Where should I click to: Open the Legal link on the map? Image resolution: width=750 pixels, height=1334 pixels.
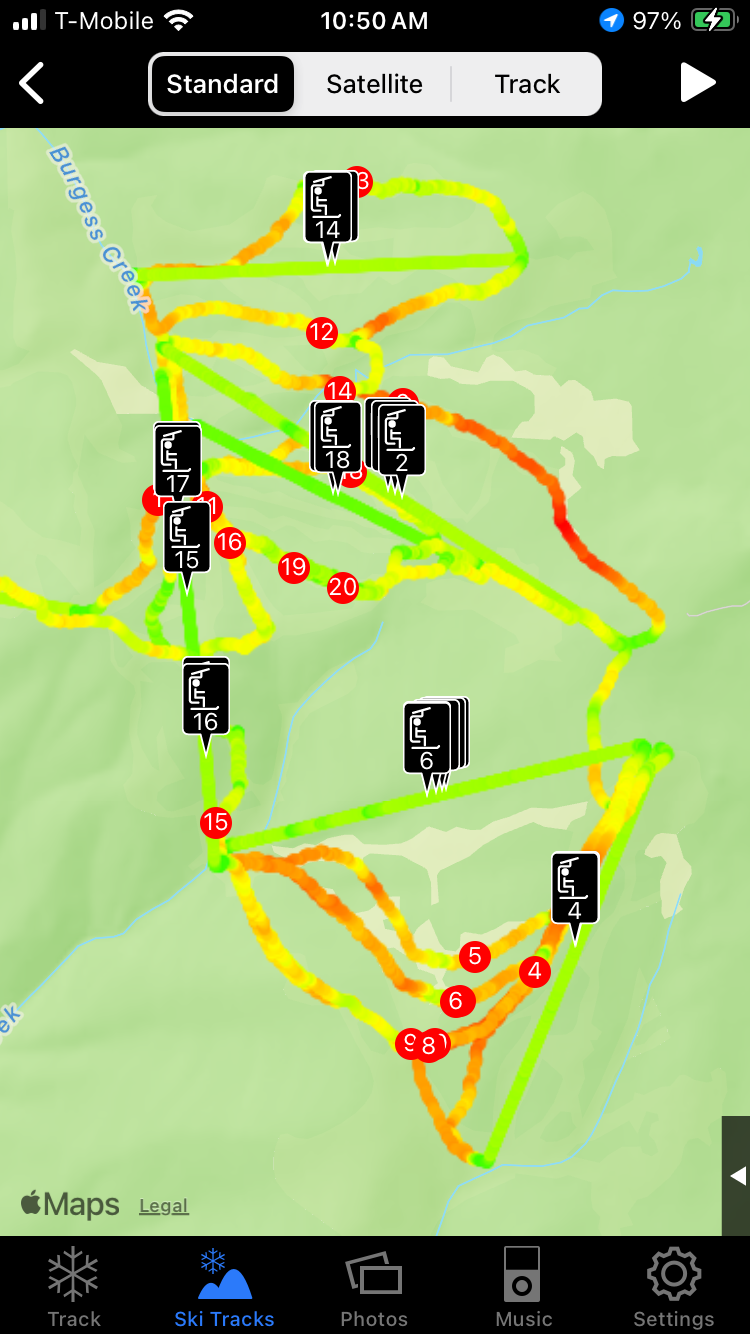point(164,1206)
